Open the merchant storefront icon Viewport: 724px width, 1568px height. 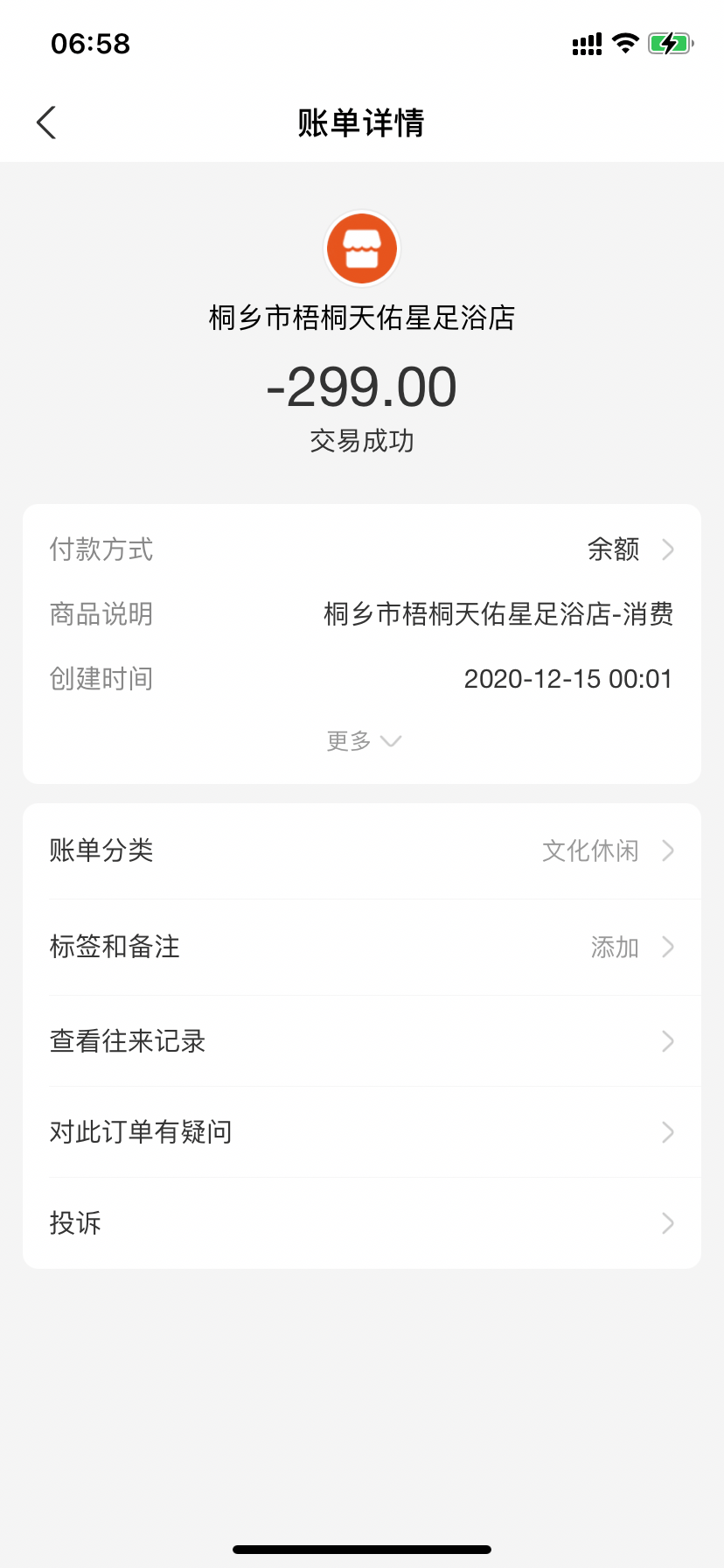[x=362, y=248]
